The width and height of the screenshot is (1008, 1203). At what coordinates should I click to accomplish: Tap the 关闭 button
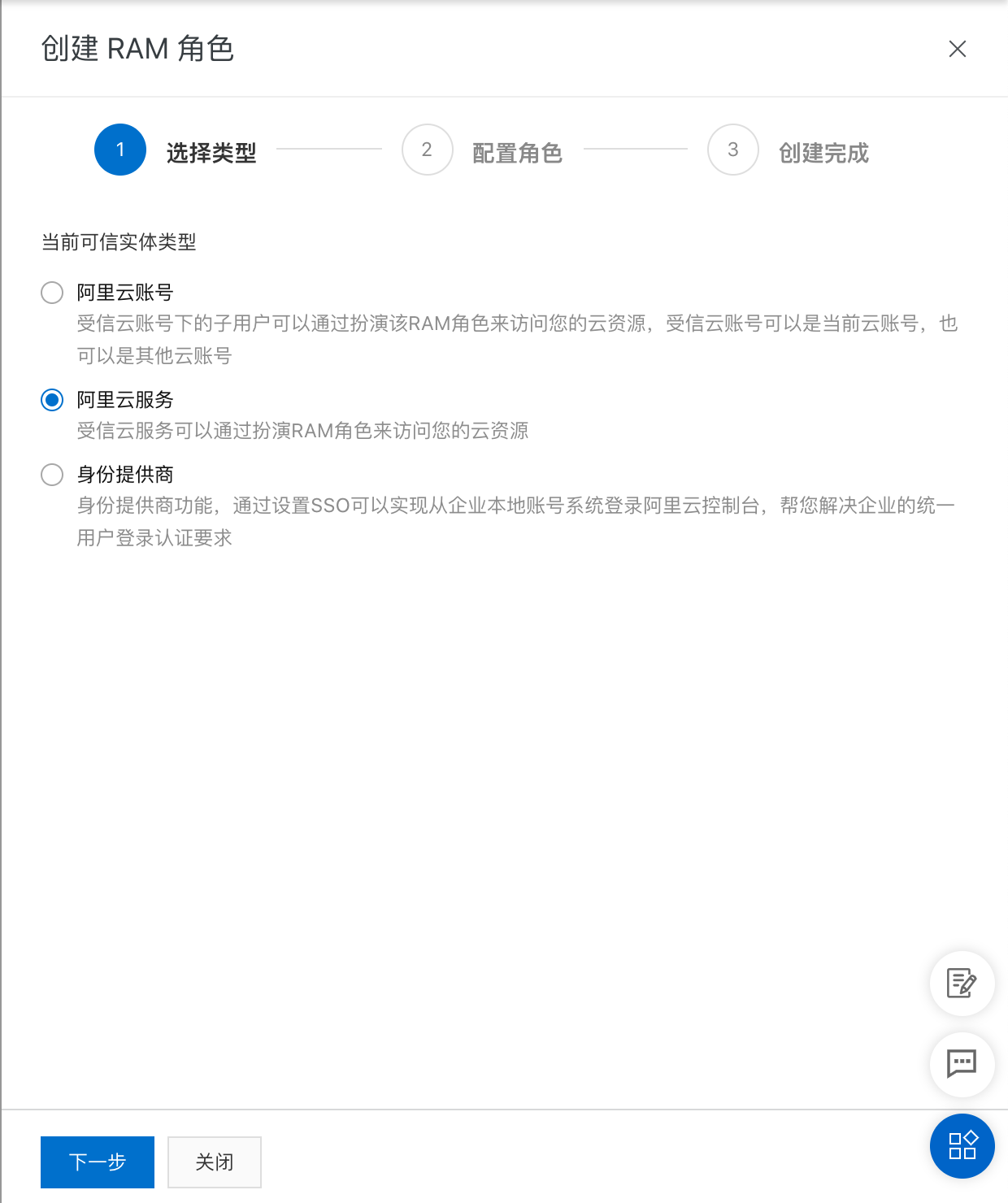[215, 1162]
